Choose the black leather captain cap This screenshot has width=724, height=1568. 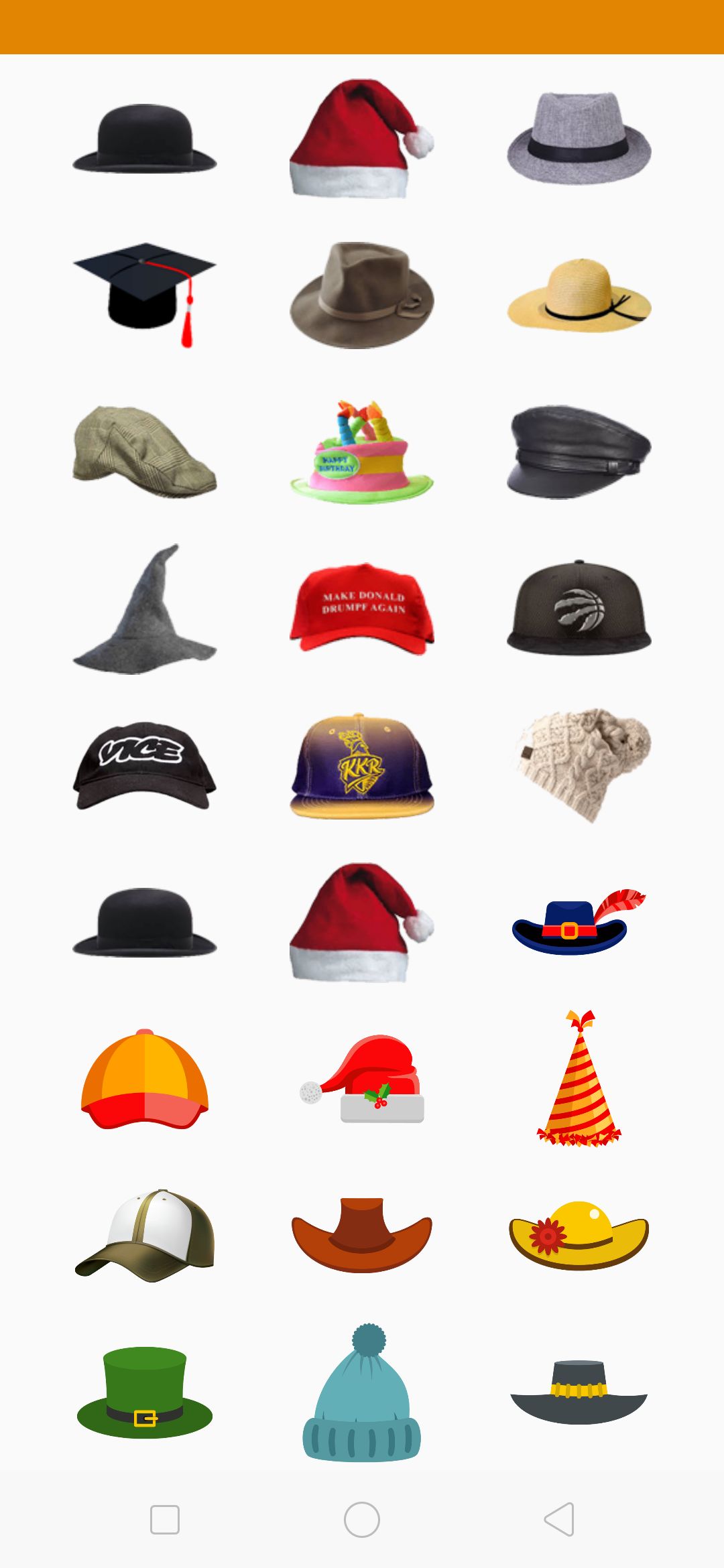point(579,451)
